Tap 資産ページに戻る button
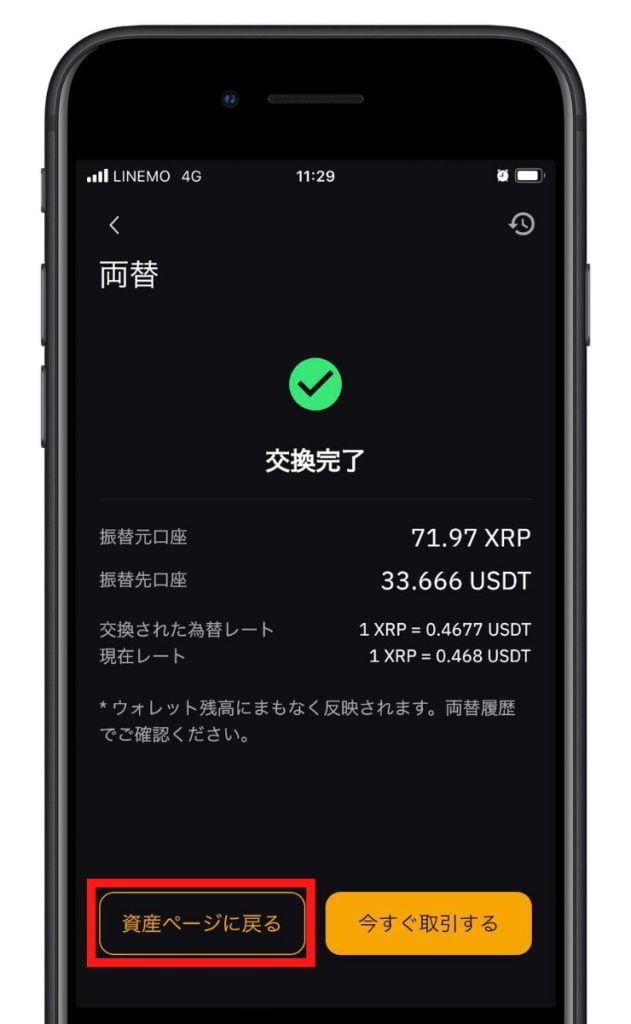 (202, 923)
